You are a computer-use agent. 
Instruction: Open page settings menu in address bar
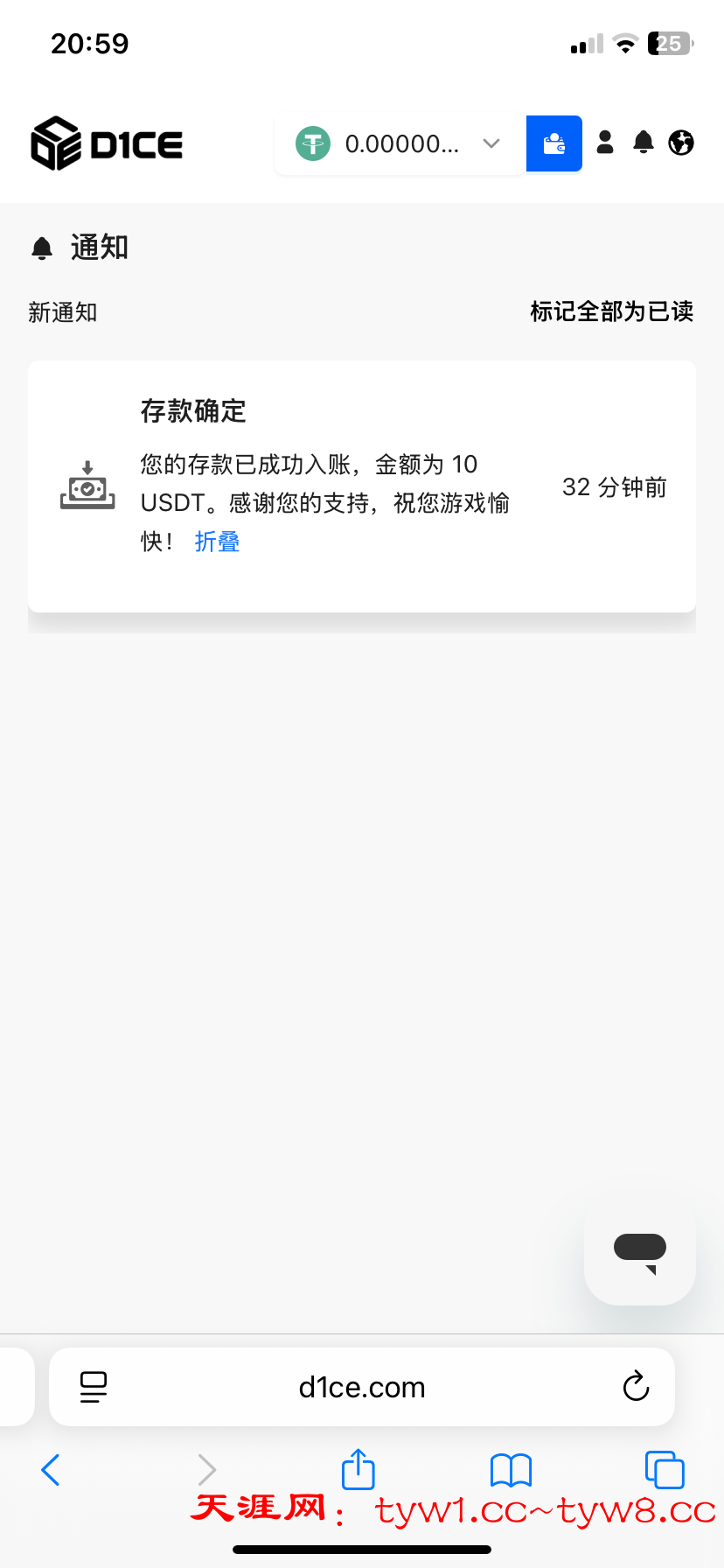(94, 1387)
